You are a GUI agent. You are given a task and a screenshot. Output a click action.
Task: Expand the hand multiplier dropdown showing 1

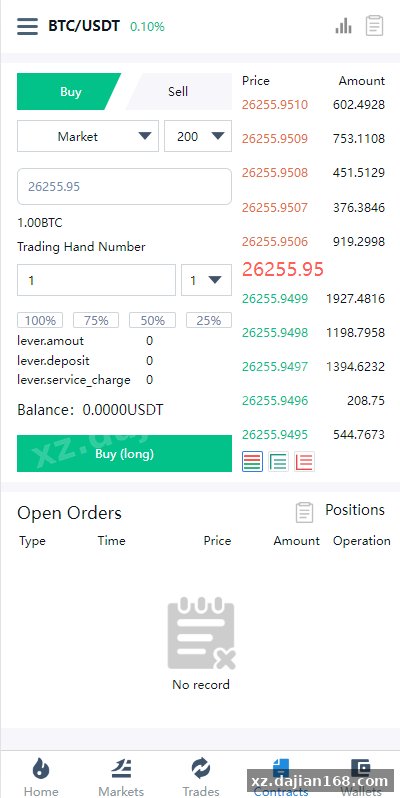(207, 280)
